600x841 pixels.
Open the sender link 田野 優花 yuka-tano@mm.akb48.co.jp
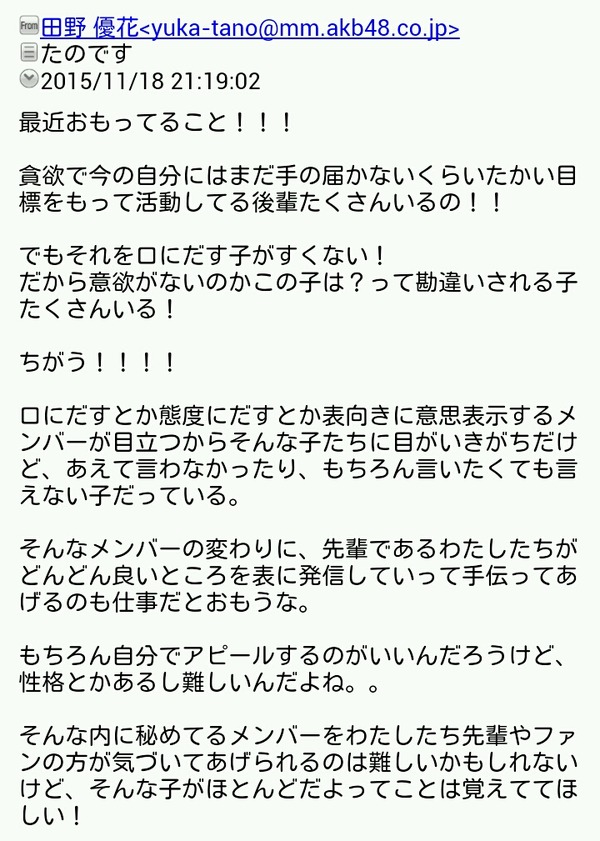(250, 28)
